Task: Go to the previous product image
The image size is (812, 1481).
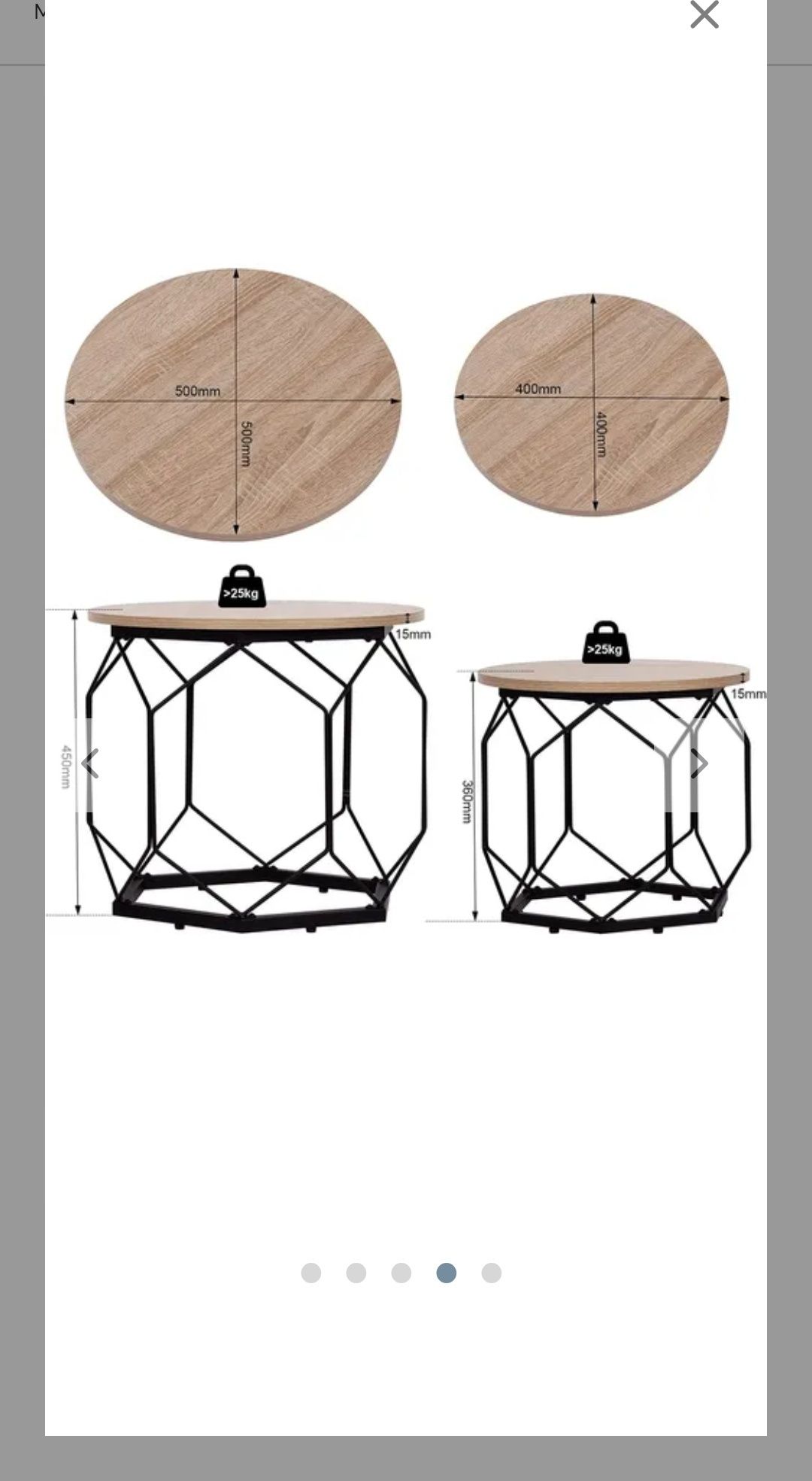Action: click(90, 763)
